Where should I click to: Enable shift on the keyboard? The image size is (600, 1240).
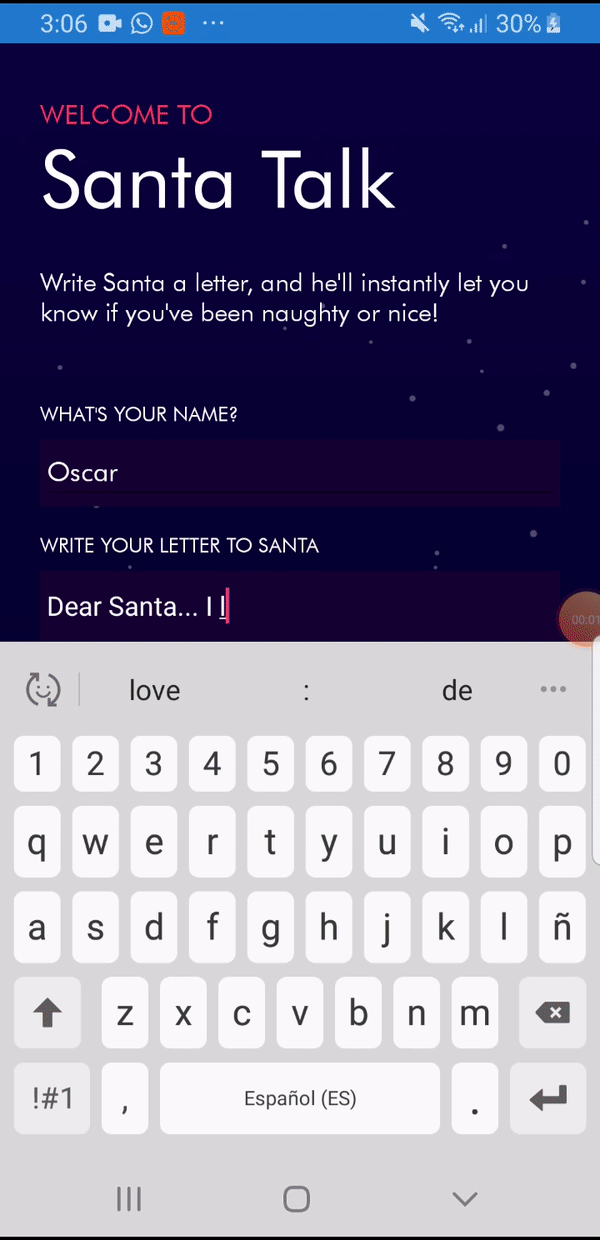click(47, 1014)
